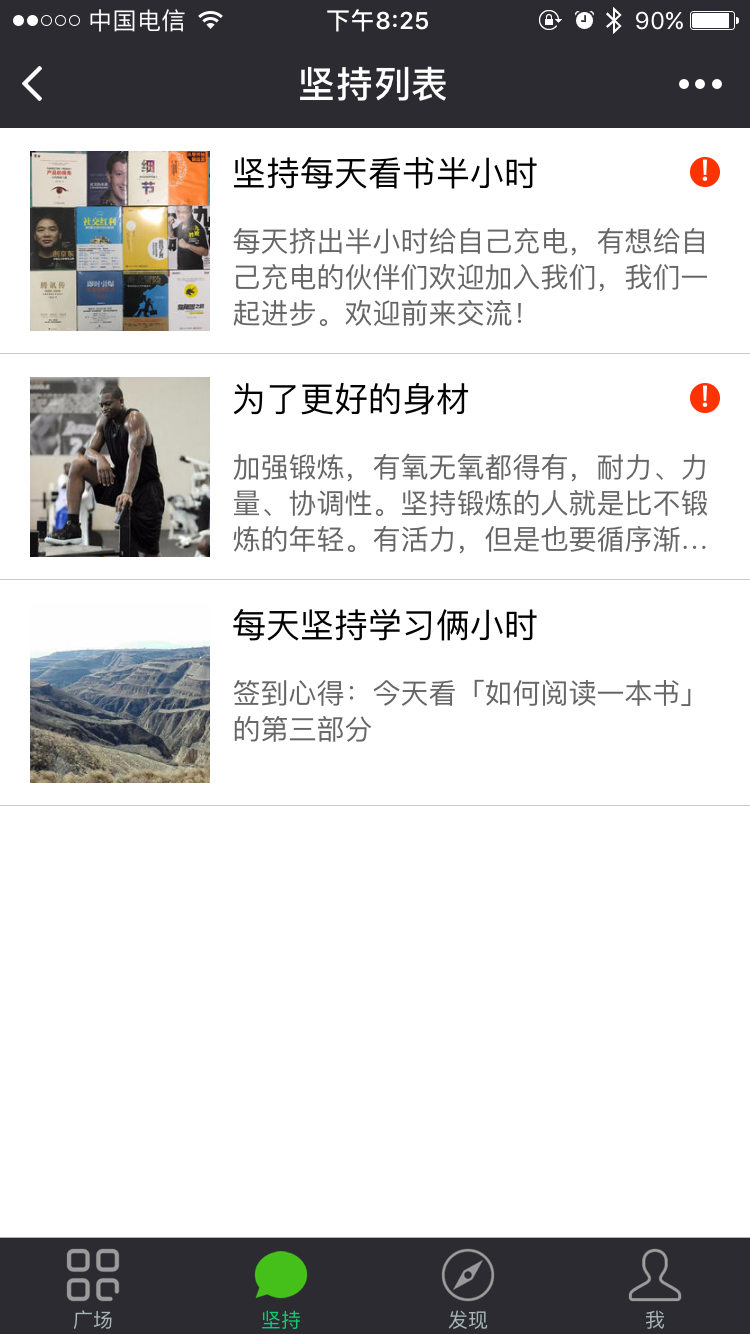This screenshot has width=750, height=1334.
Task: Go to the 我 tab
Action: pos(655,1288)
